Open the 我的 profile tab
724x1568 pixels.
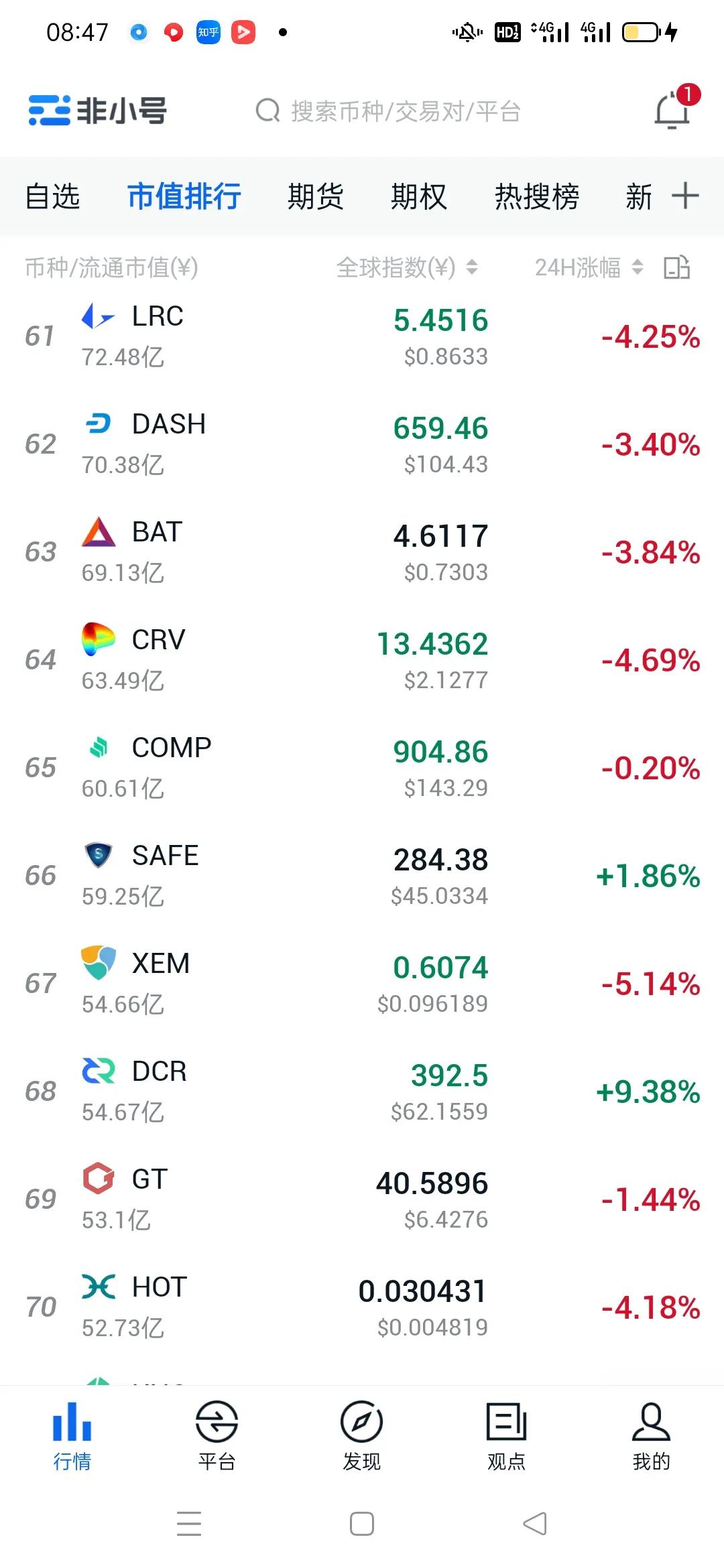tap(651, 1435)
